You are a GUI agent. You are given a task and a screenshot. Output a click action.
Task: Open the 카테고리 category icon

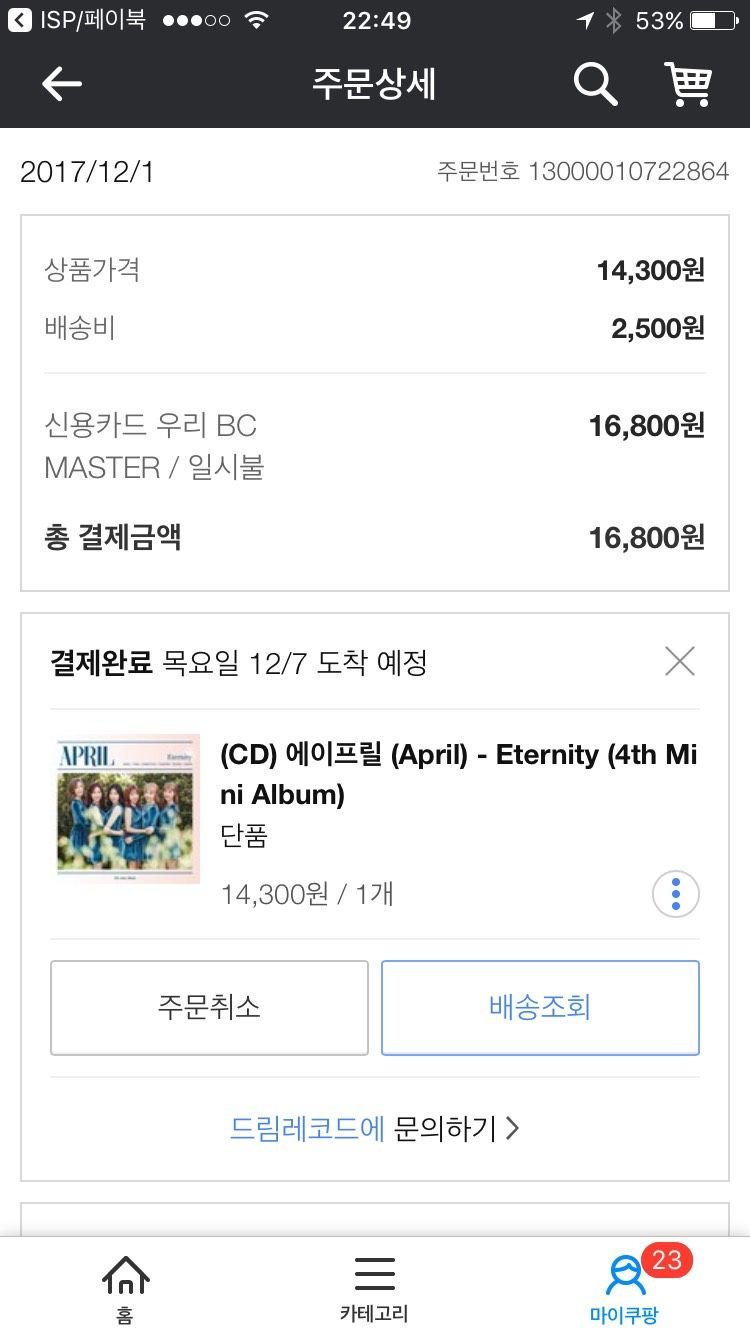374,1277
